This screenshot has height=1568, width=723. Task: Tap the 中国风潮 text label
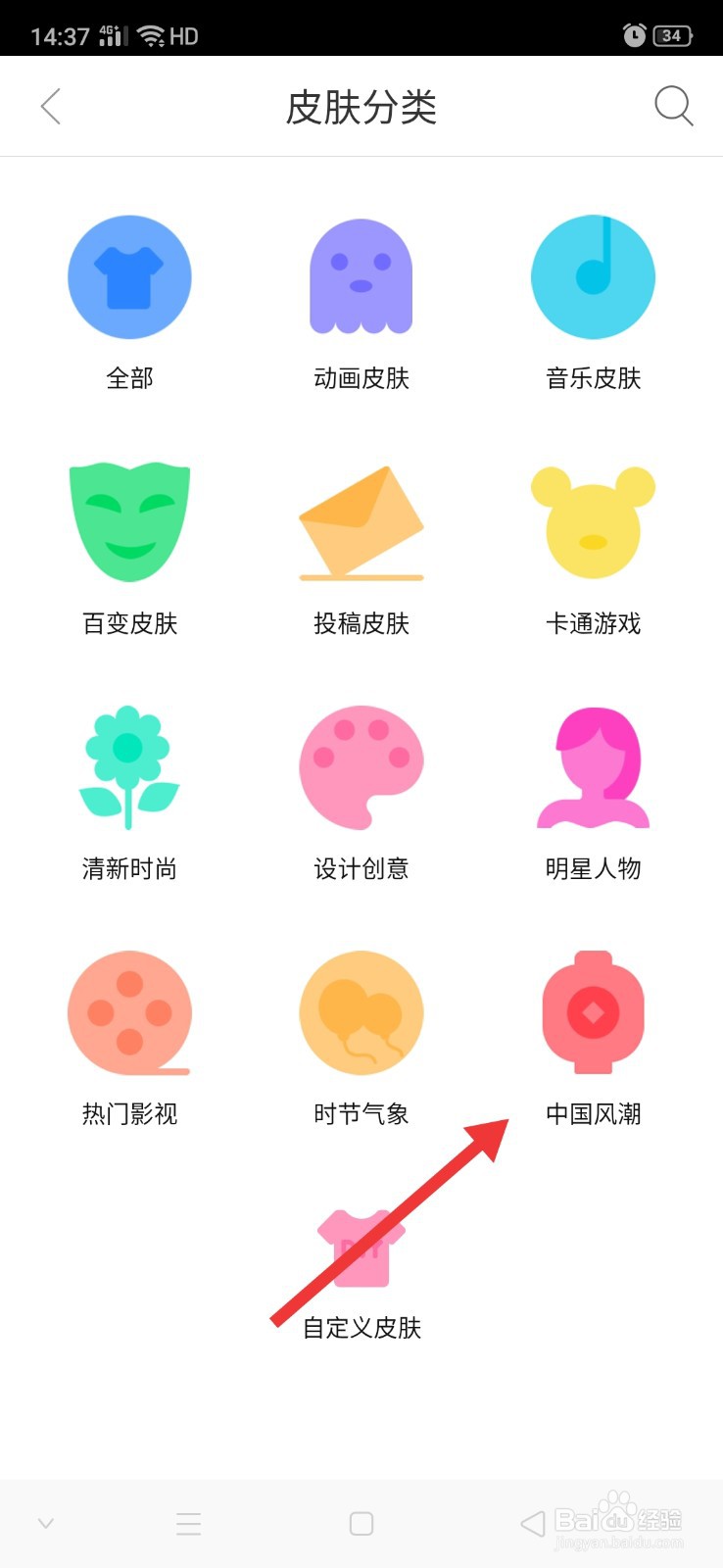click(x=592, y=1113)
